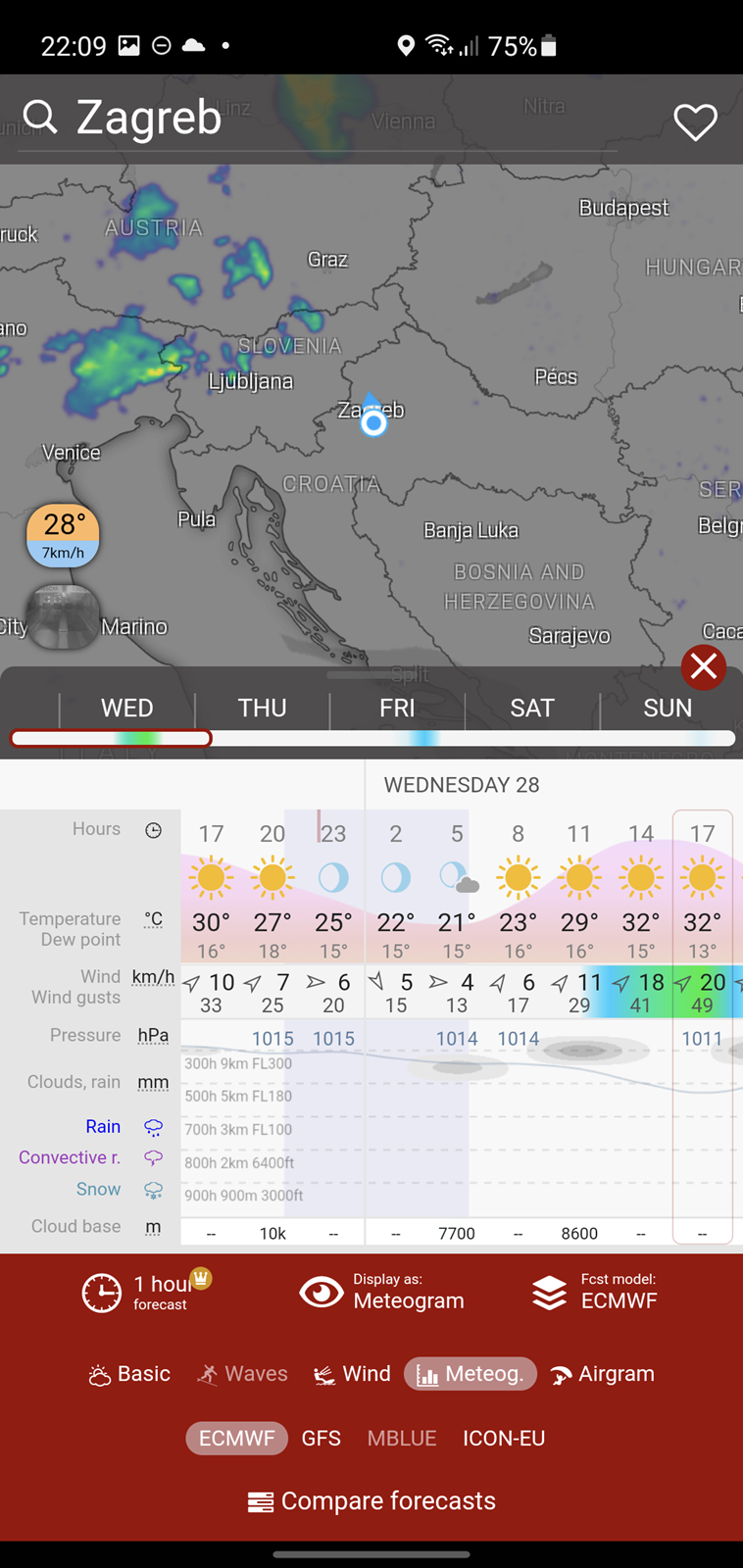Jump to SUN on the timeline

(668, 708)
